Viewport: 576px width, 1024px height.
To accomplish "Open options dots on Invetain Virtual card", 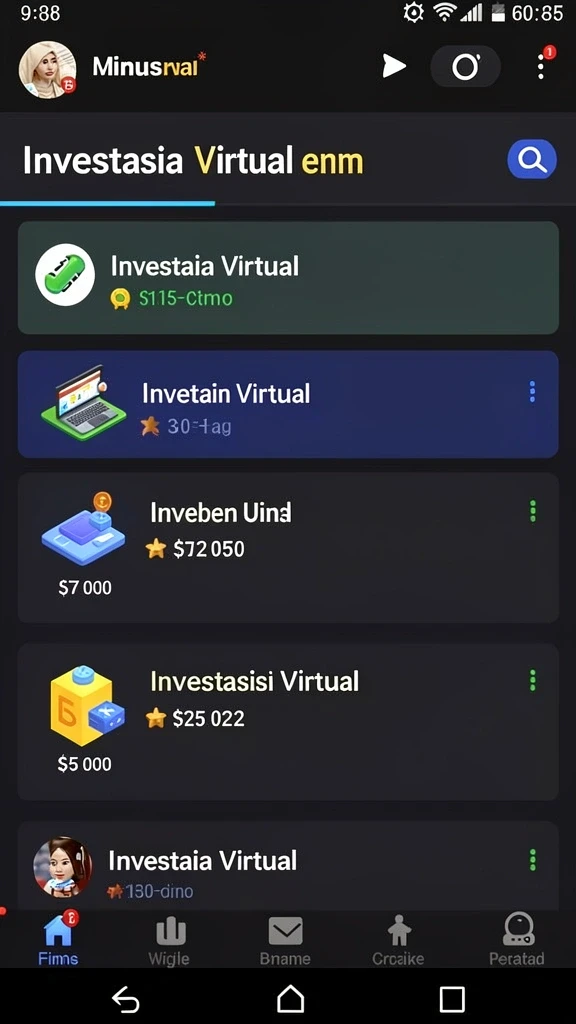I will point(532,391).
